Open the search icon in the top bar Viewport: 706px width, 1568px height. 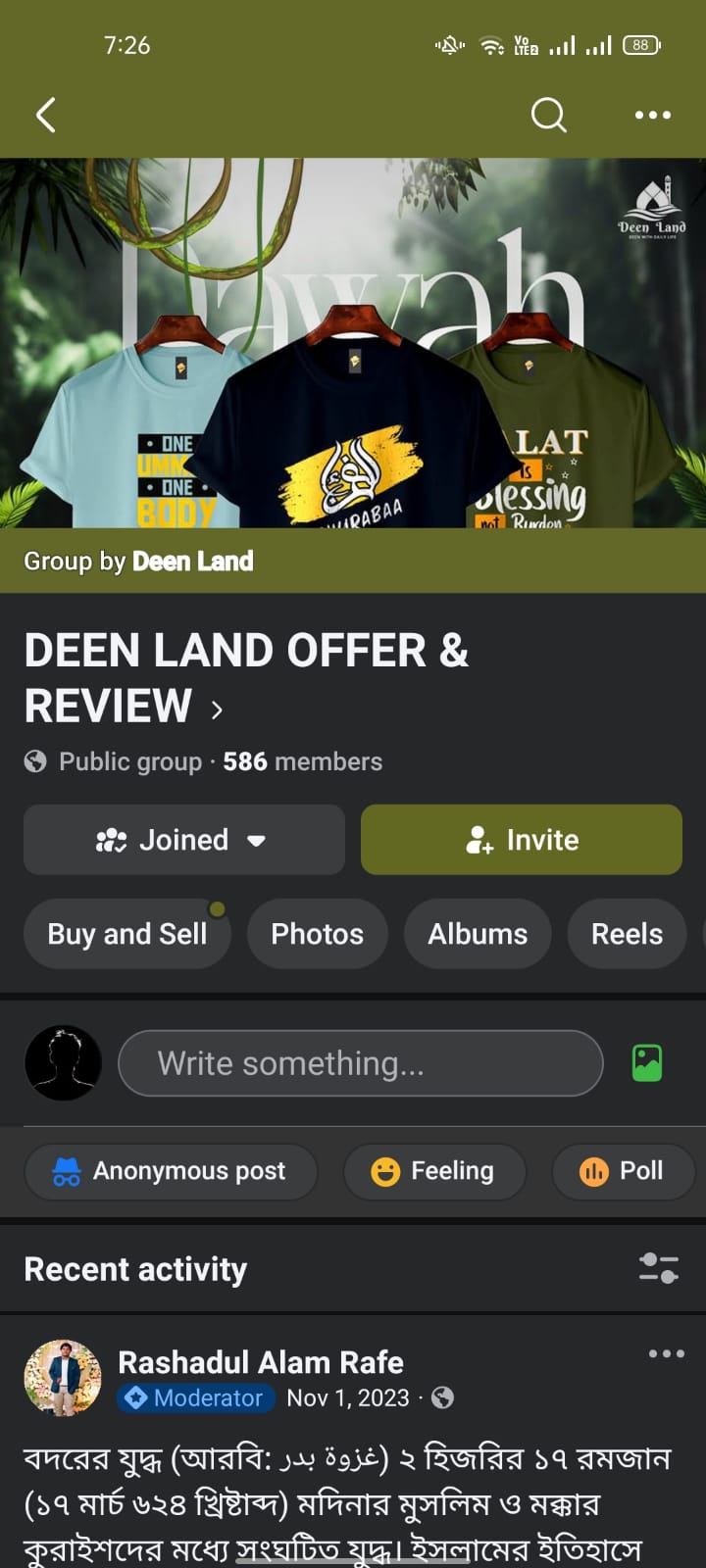[x=548, y=115]
